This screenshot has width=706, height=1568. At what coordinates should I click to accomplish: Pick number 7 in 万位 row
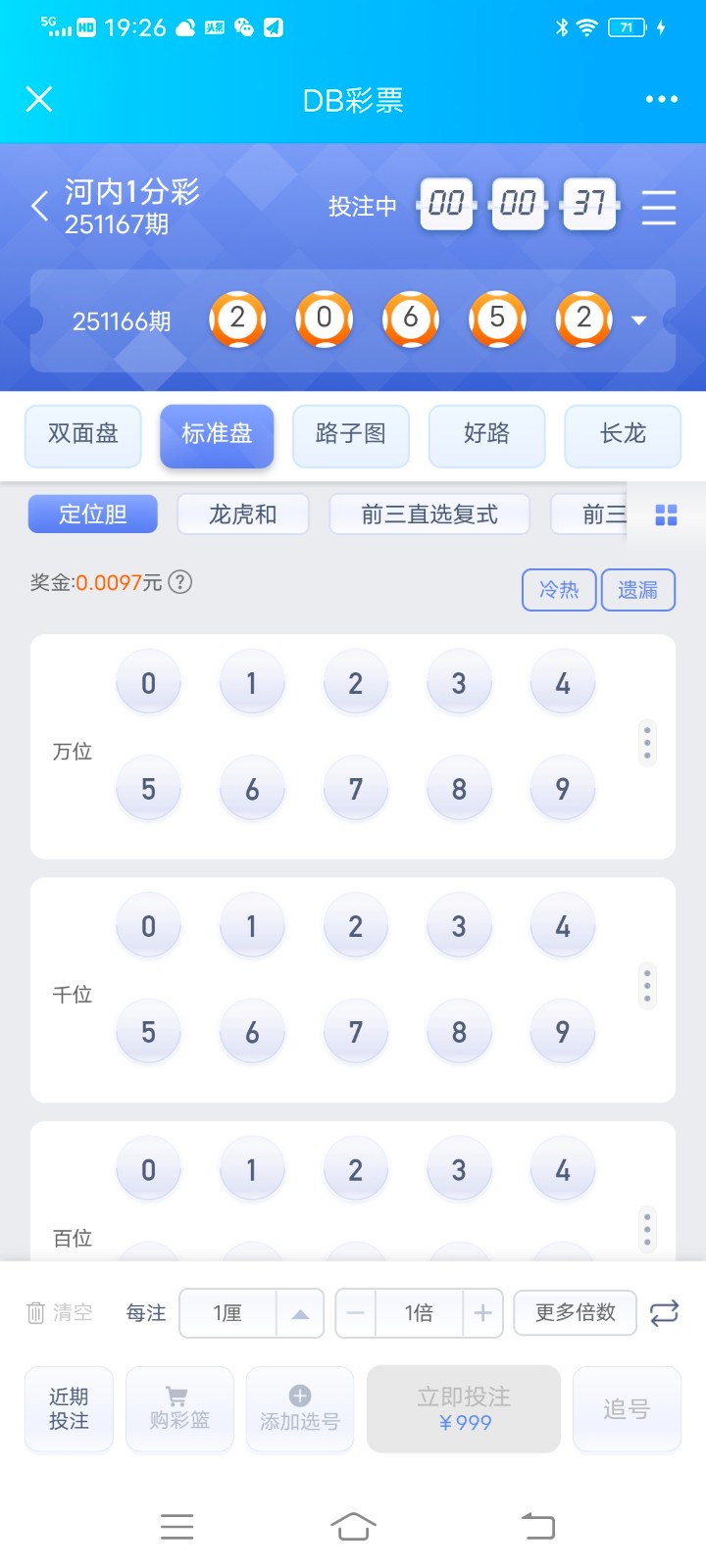pyautogui.click(x=355, y=788)
